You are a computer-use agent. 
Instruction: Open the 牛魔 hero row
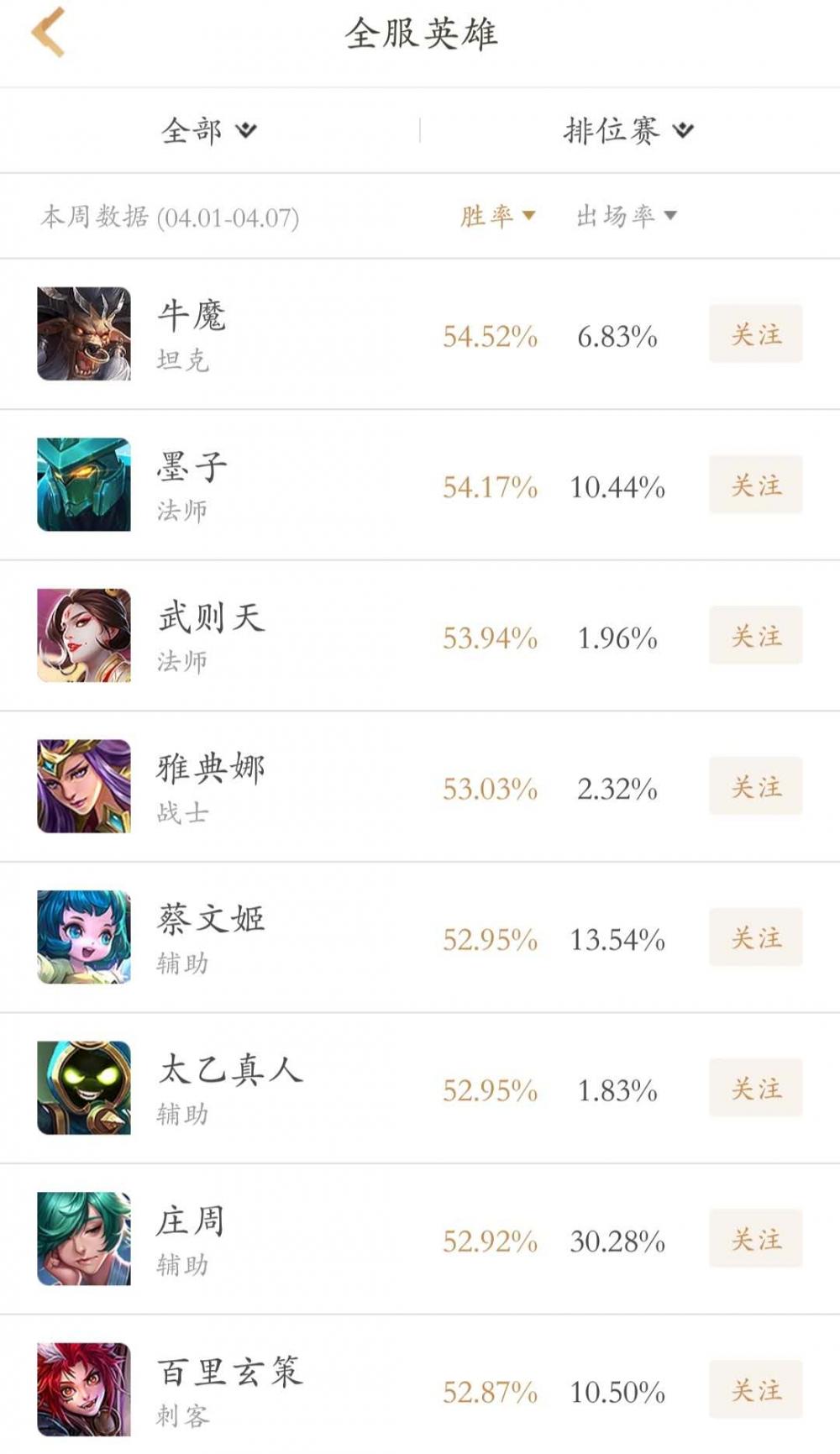point(192,333)
